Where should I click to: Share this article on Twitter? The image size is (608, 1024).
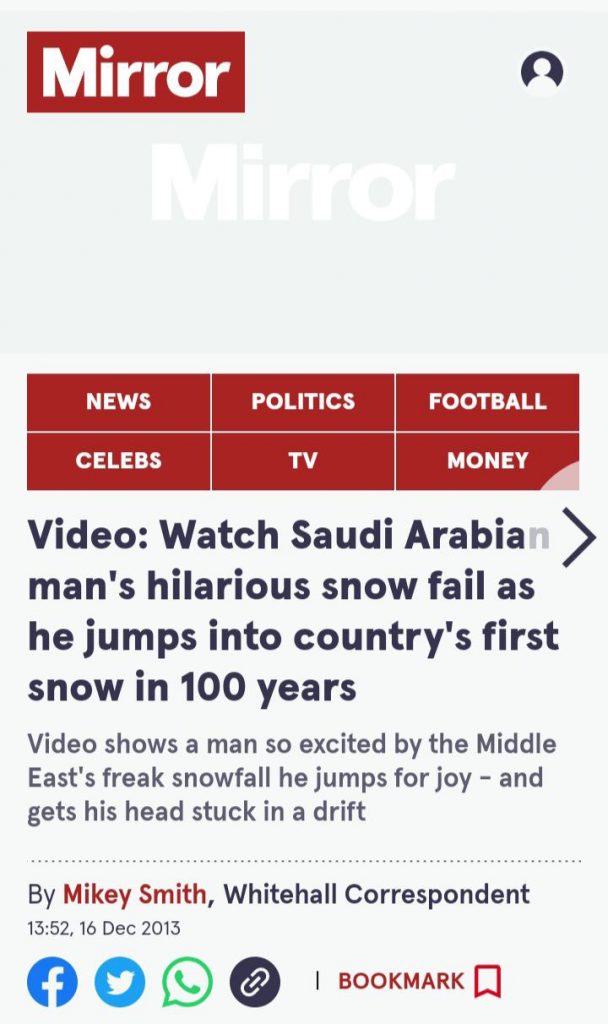pyautogui.click(x=120, y=982)
